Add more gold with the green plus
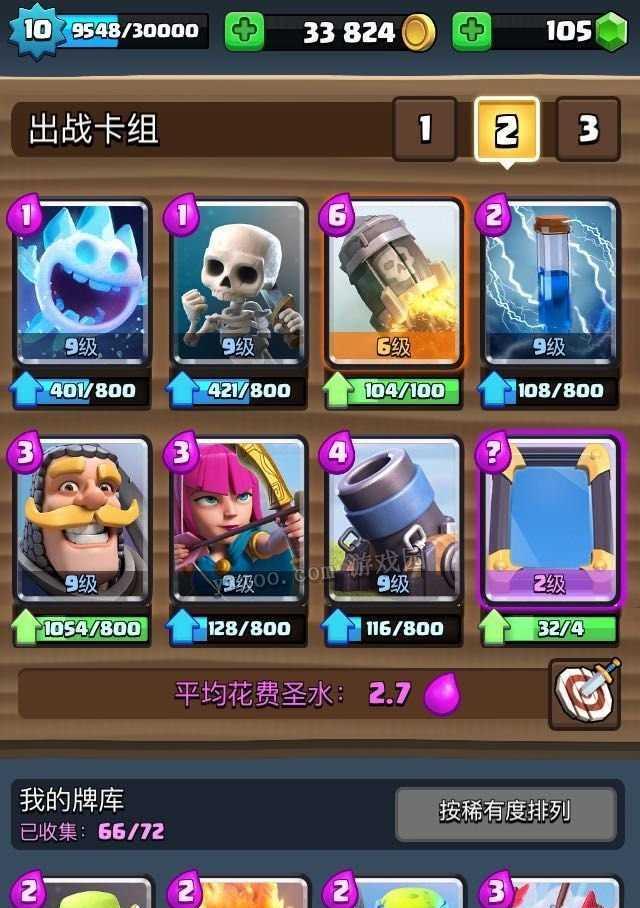 pos(245,32)
